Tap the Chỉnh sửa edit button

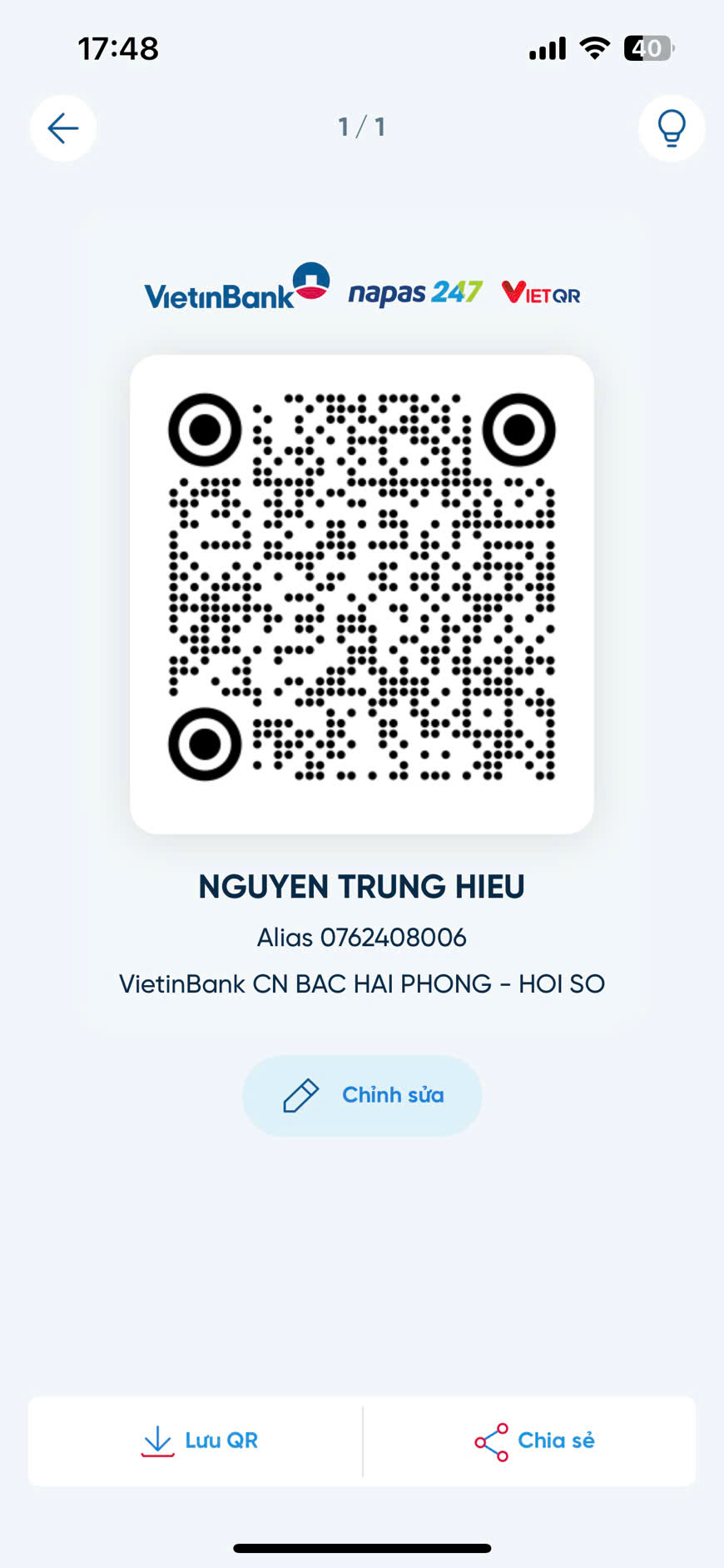click(x=362, y=1095)
